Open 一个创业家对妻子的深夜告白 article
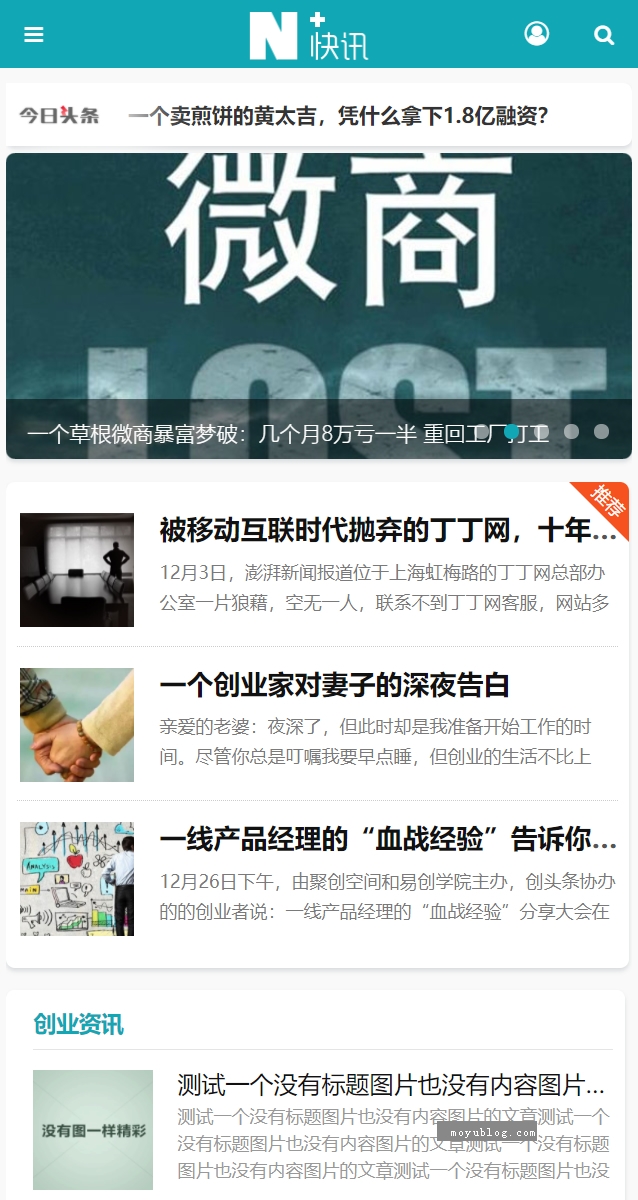Image resolution: width=638 pixels, height=1200 pixels. (x=334, y=685)
